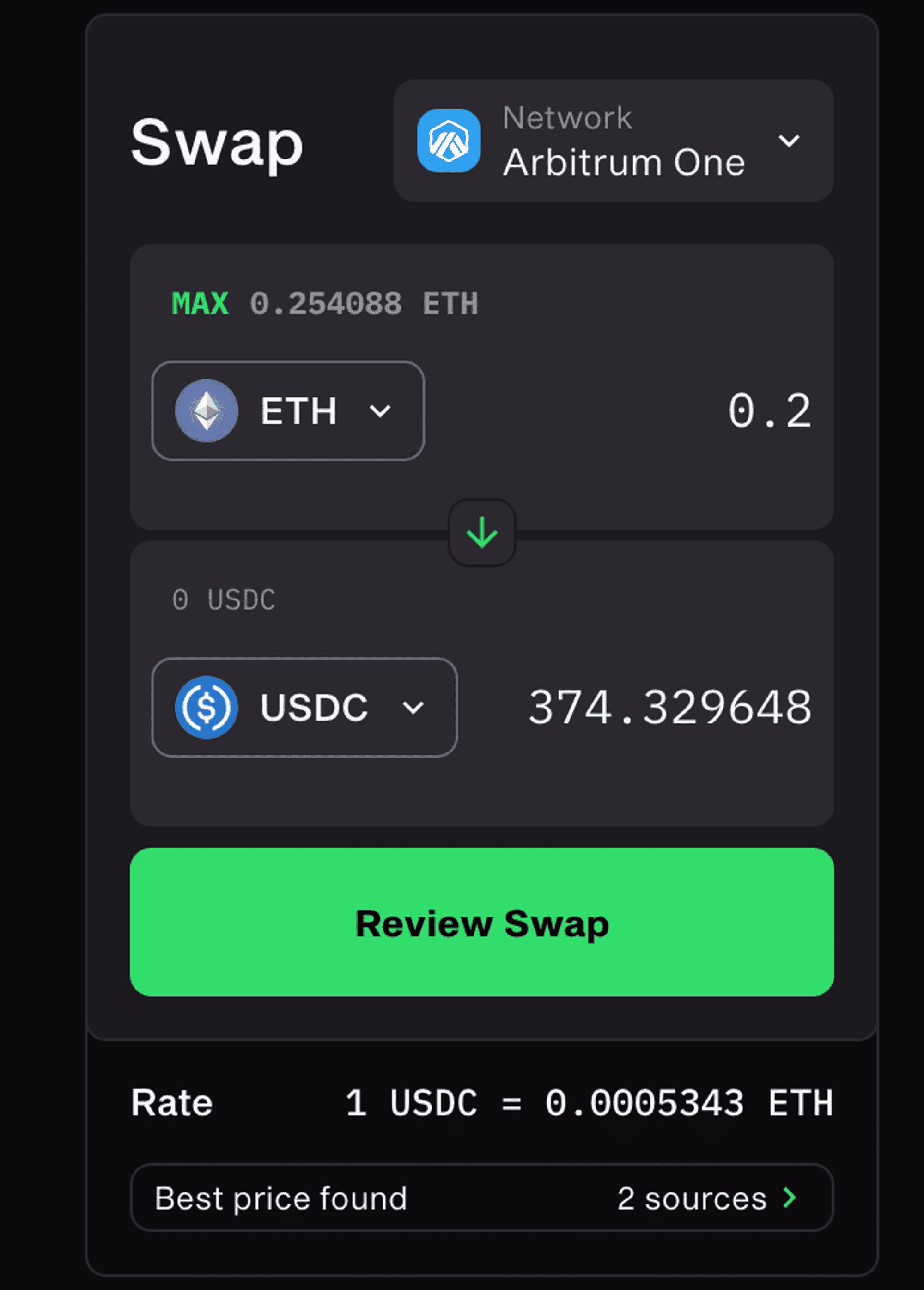Click the 0.254088 ETH balance text
924x1290 pixels.
pyautogui.click(x=365, y=303)
